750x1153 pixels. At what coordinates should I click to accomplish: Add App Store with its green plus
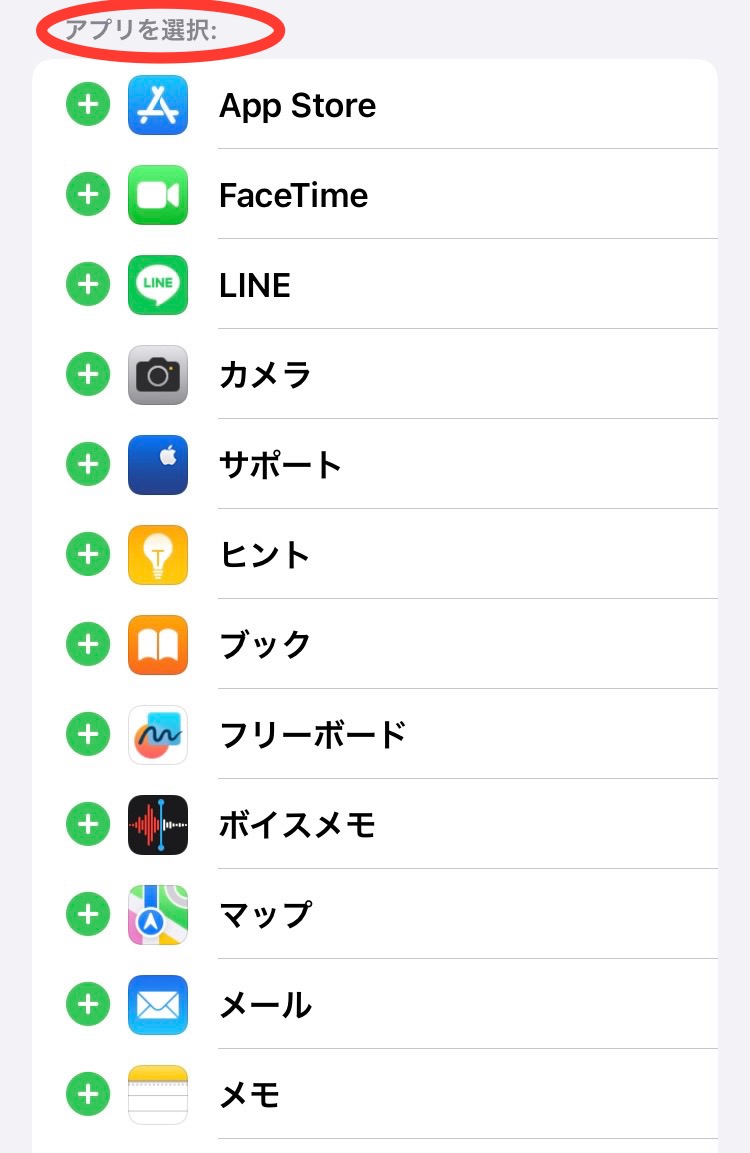88,105
